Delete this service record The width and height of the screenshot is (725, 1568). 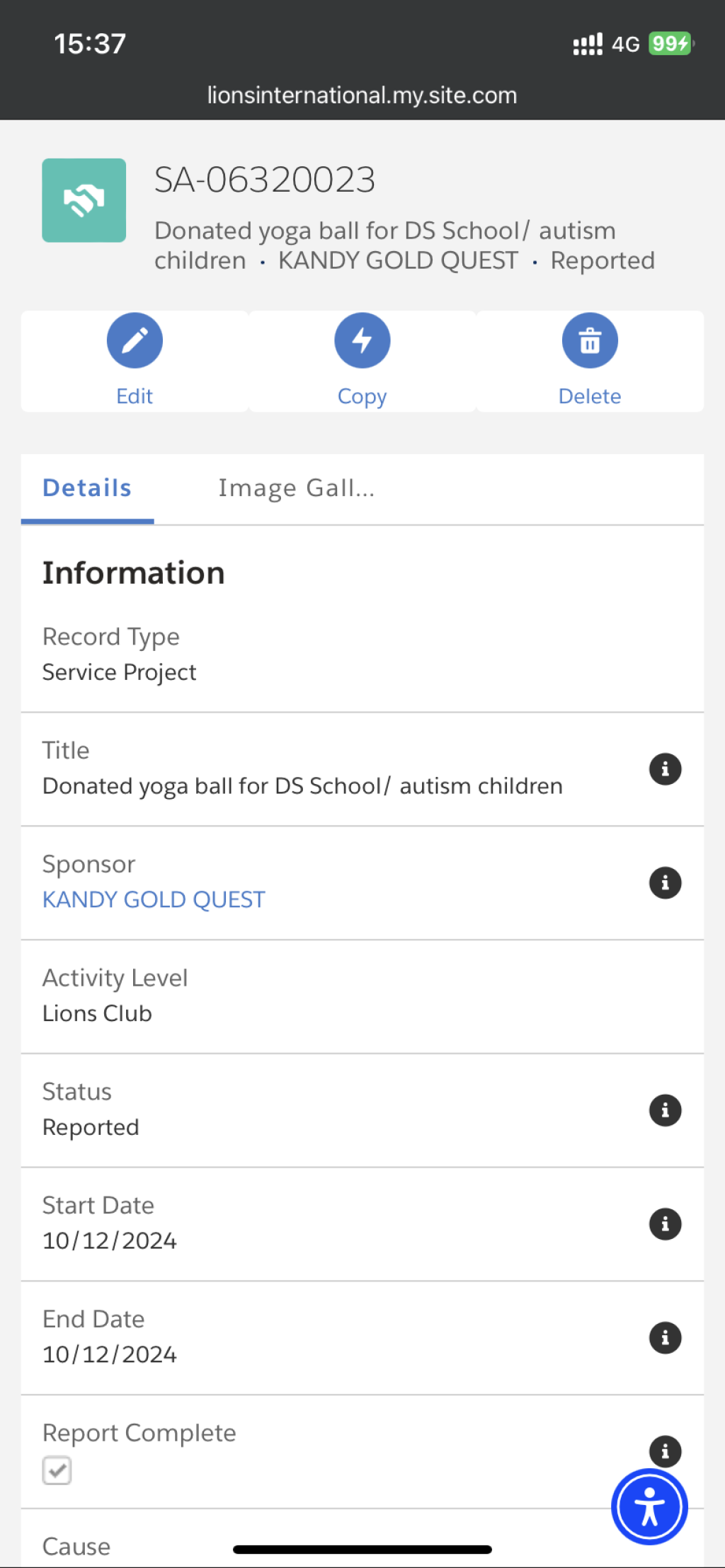coord(590,361)
